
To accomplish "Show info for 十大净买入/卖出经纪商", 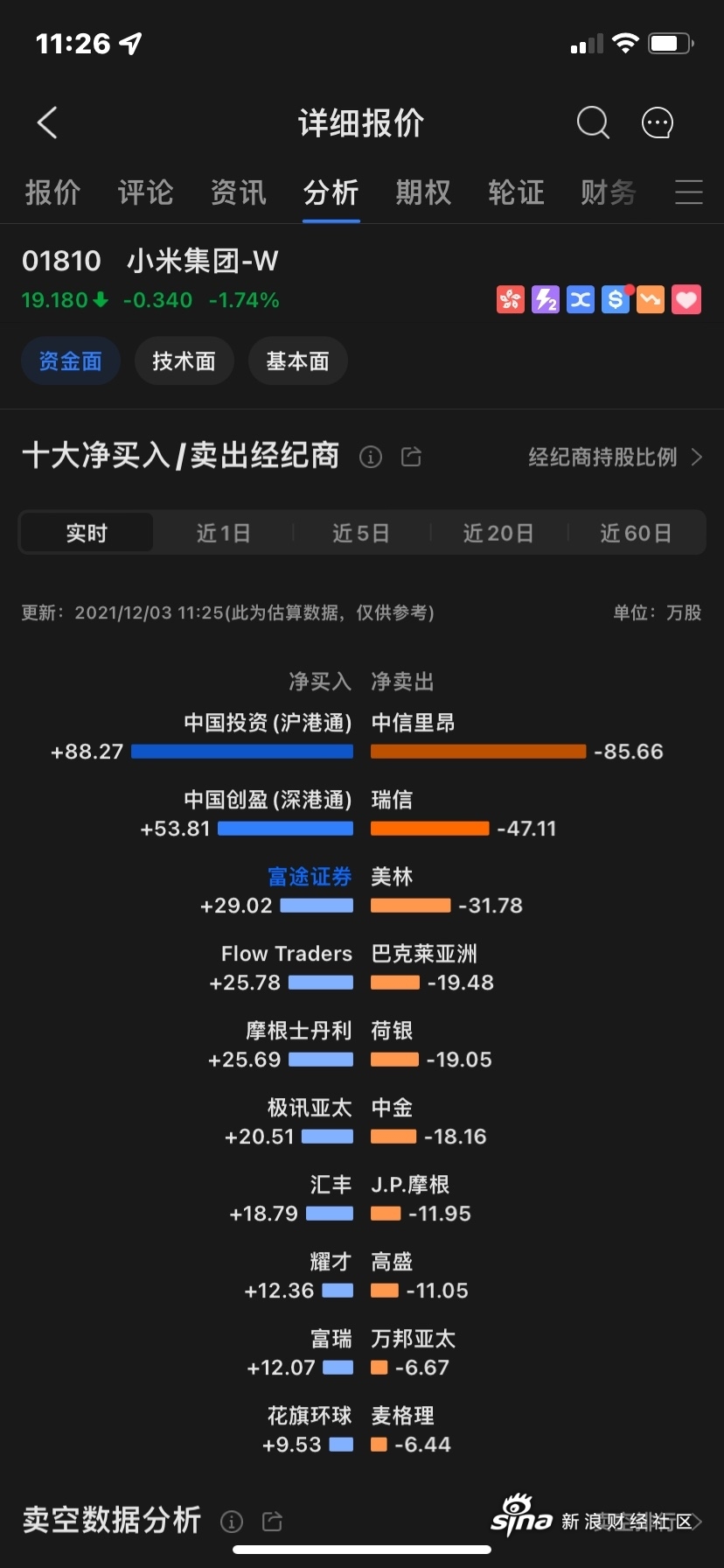I will click(x=371, y=457).
